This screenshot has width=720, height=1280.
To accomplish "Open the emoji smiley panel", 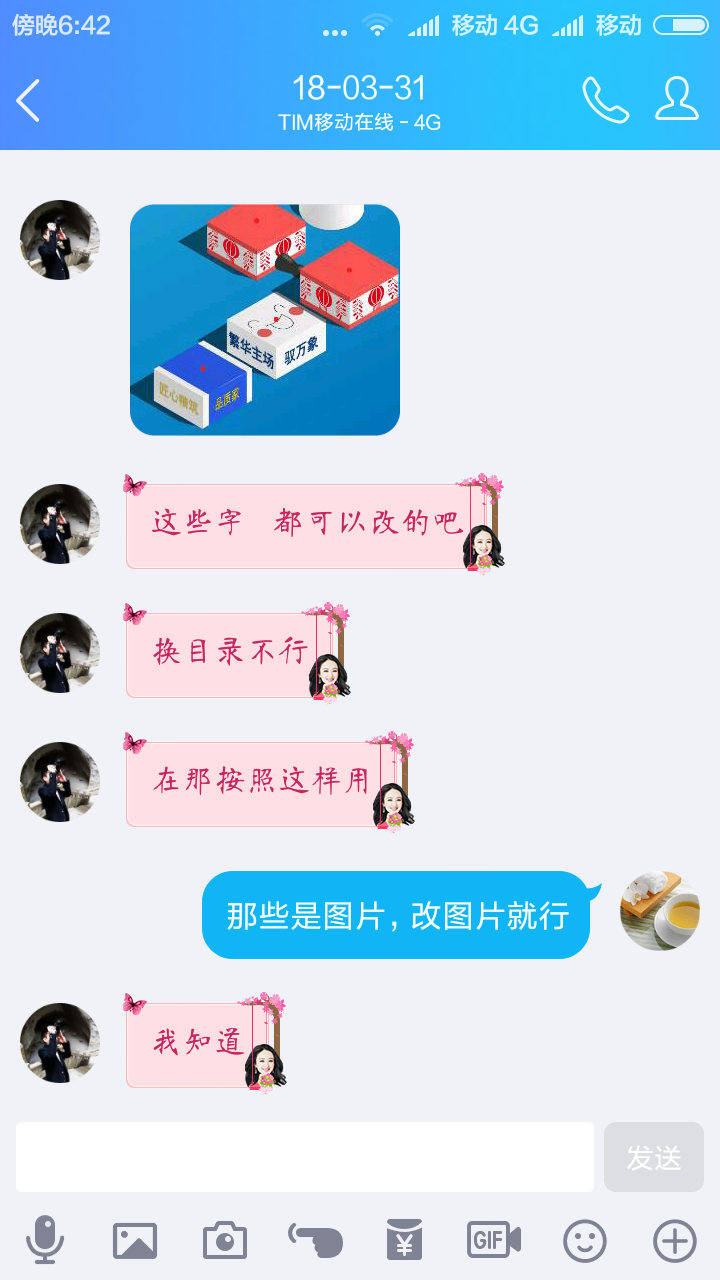I will click(x=585, y=1241).
